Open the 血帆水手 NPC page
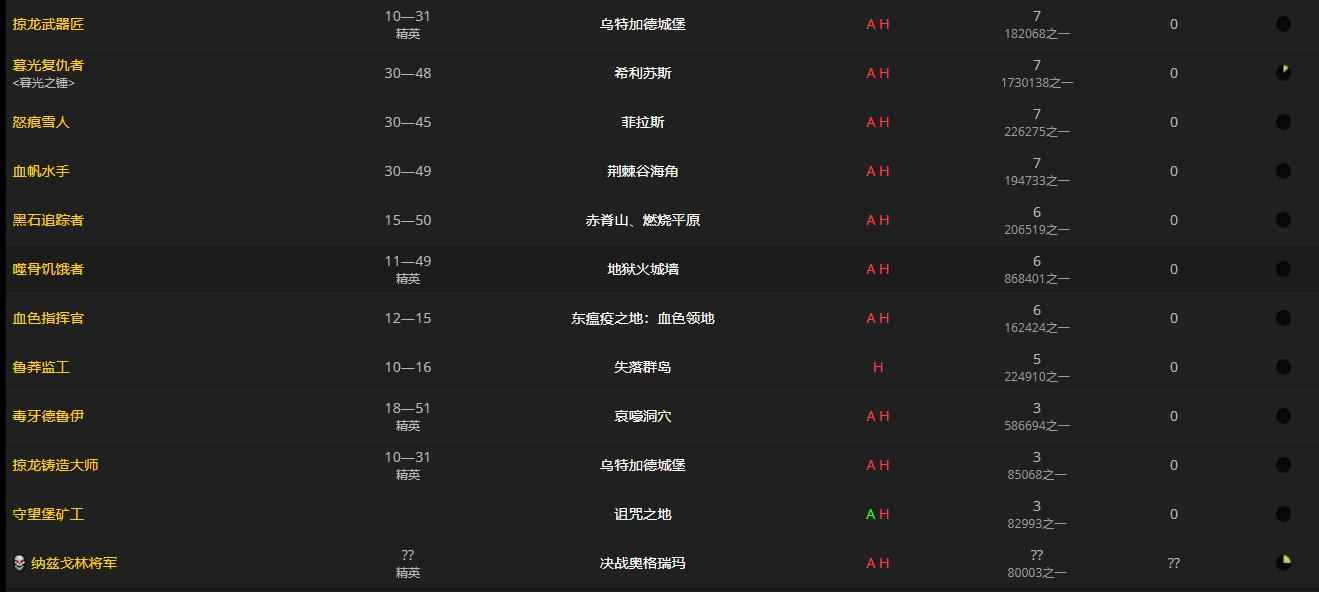This screenshot has width=1319, height=592. point(41,171)
